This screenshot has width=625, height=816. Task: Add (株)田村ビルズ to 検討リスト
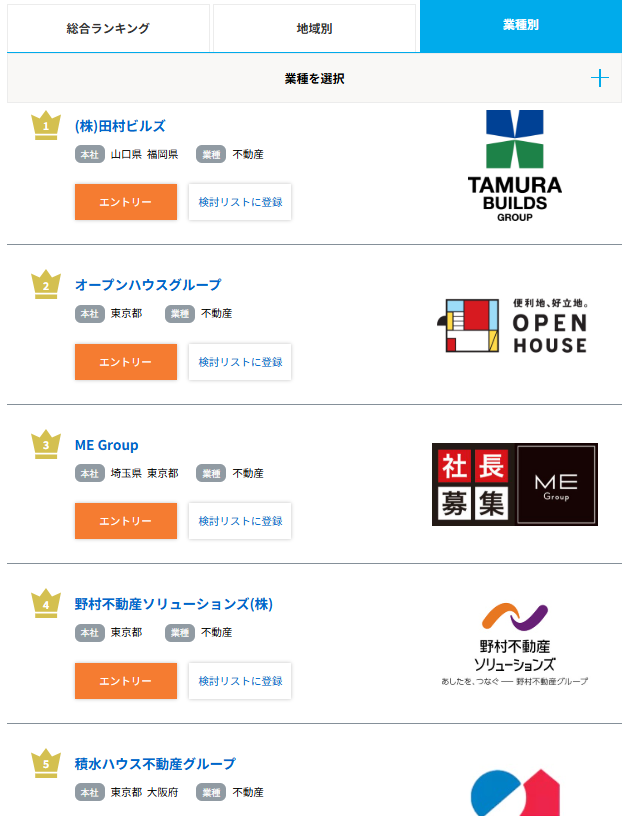click(240, 202)
